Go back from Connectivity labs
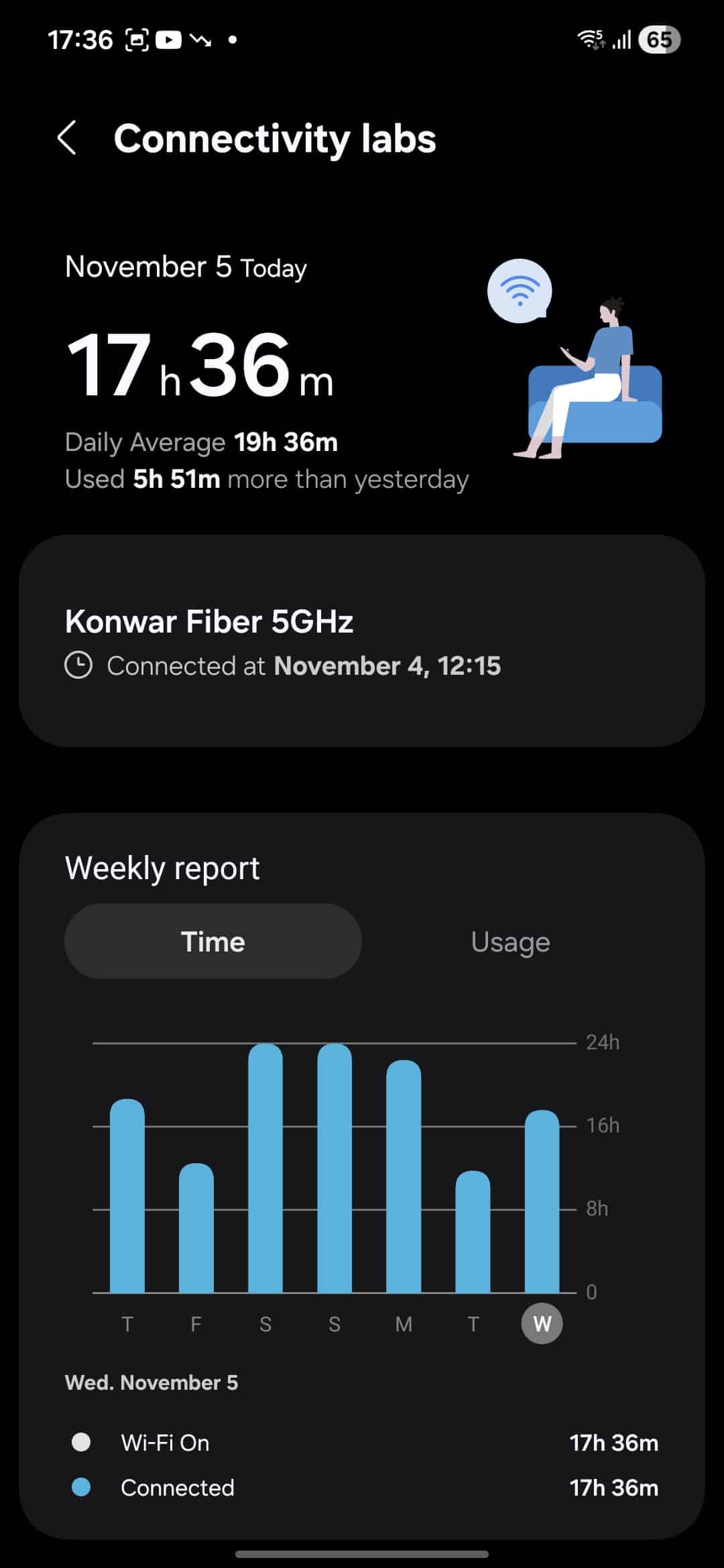This screenshot has width=724, height=1568. 67,139
